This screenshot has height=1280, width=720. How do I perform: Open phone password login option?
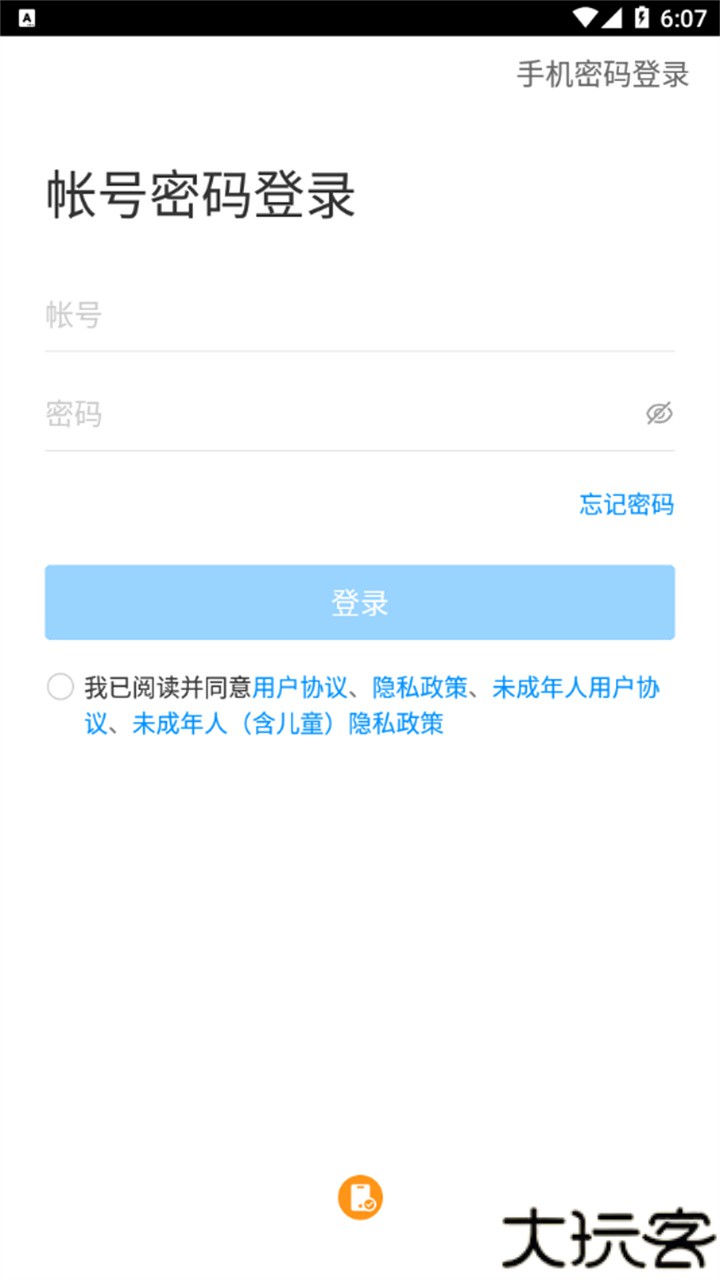pyautogui.click(x=601, y=76)
